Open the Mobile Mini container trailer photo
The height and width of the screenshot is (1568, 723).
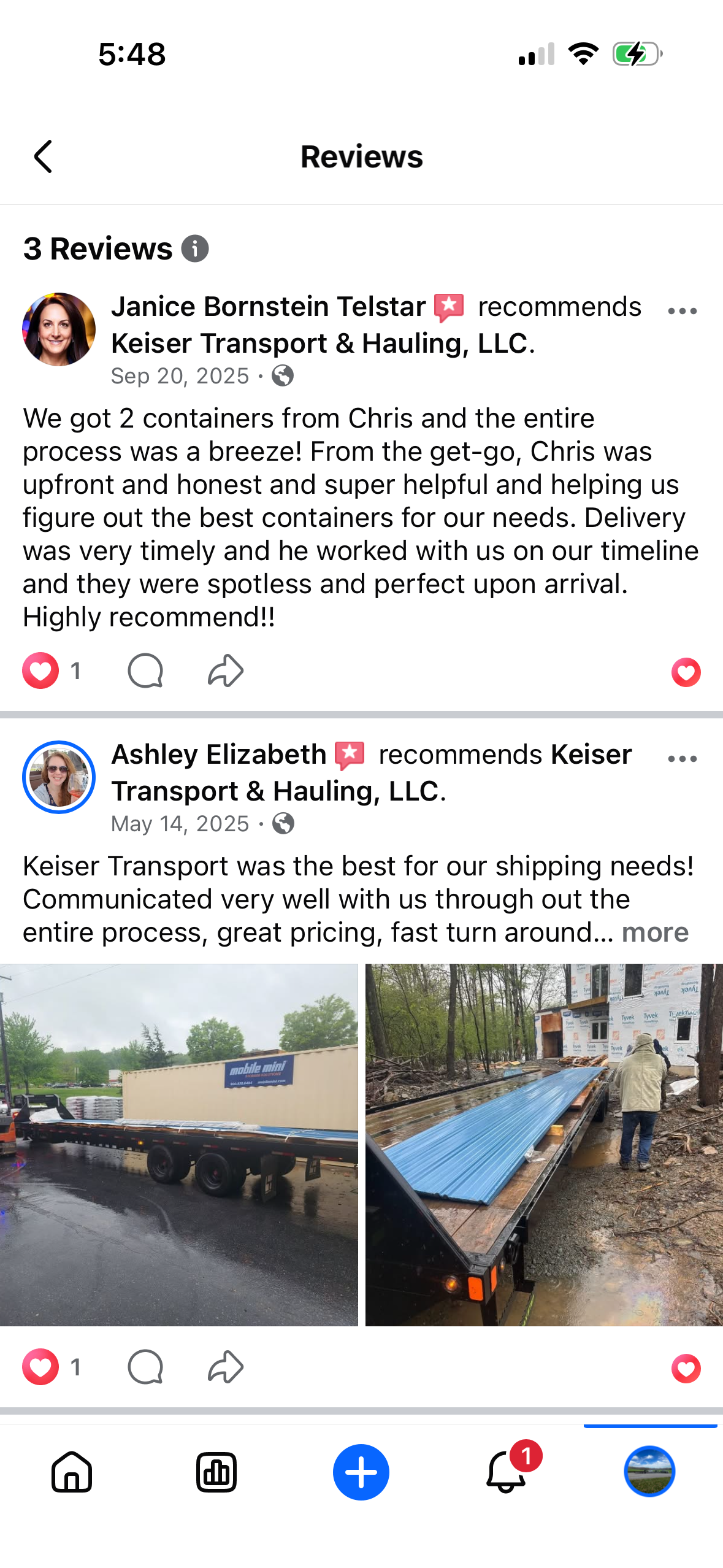tap(178, 1145)
